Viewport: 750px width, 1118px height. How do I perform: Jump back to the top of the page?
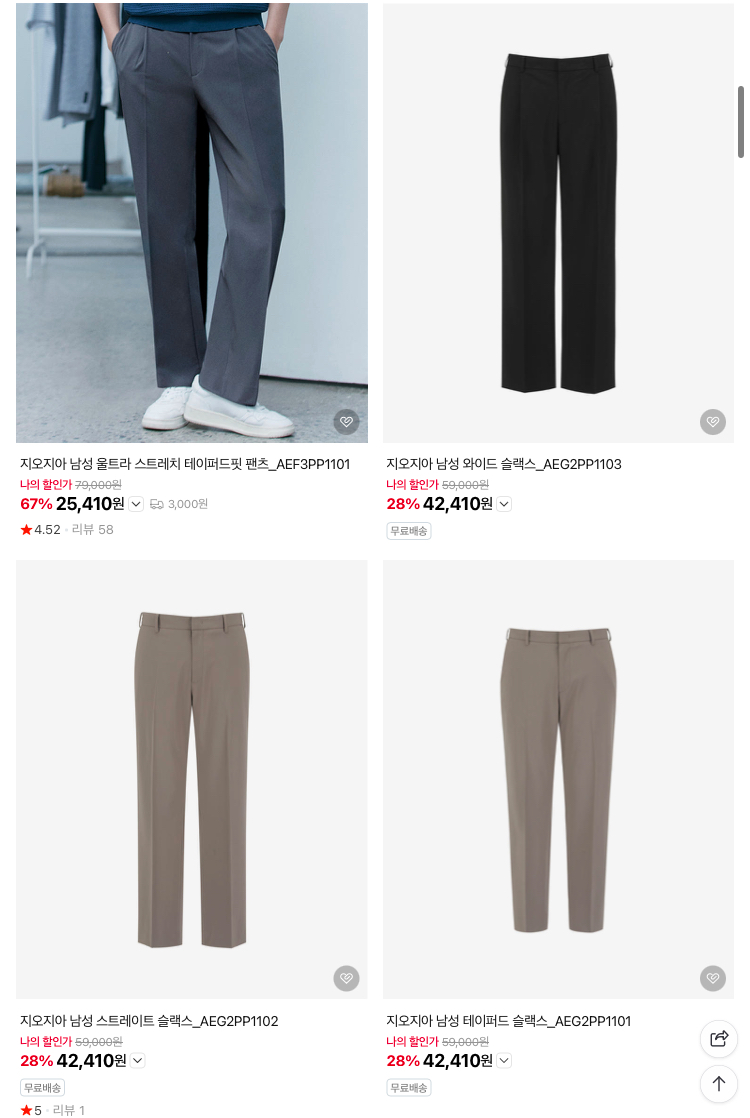[x=719, y=1084]
